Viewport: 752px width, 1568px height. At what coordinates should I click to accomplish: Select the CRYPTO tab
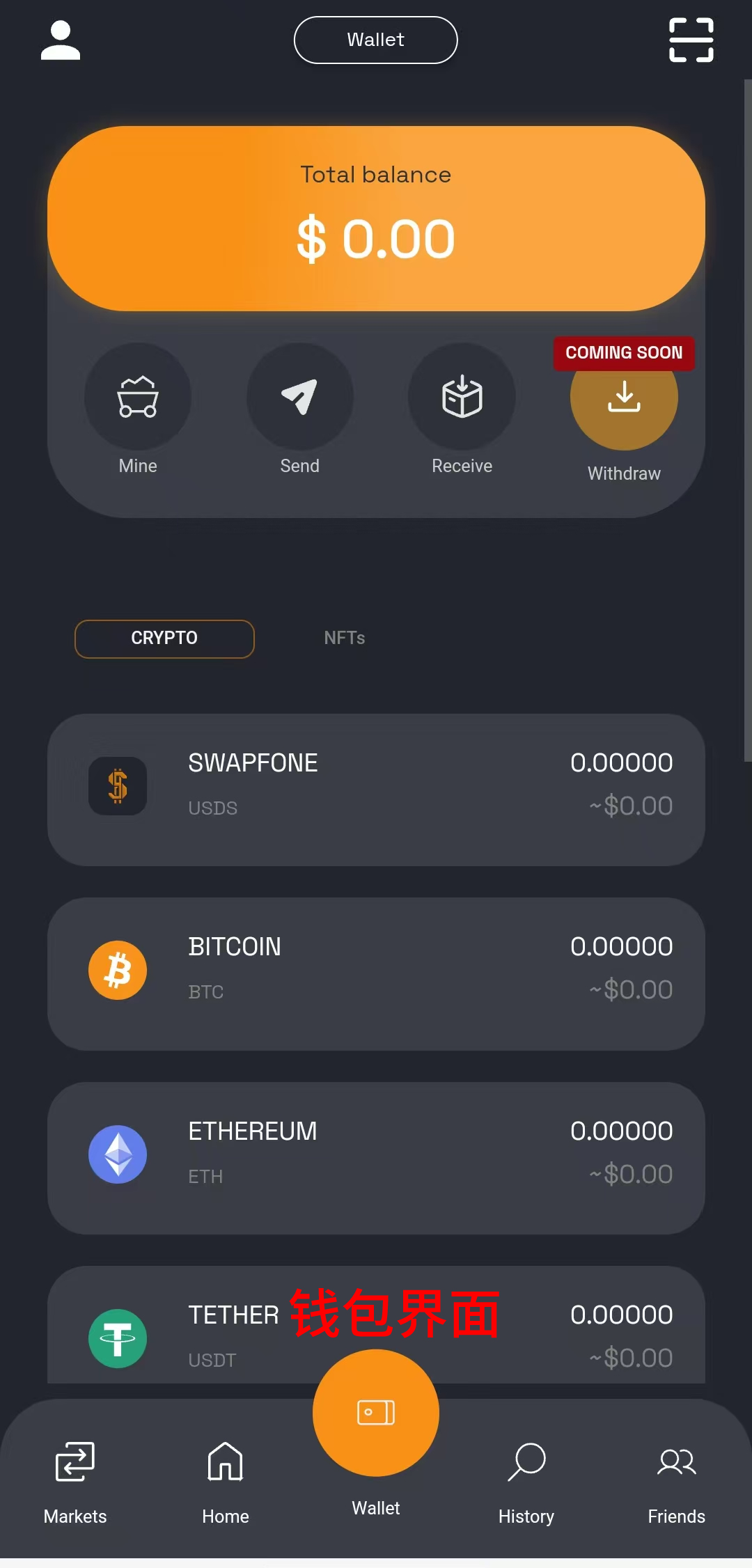tap(164, 638)
